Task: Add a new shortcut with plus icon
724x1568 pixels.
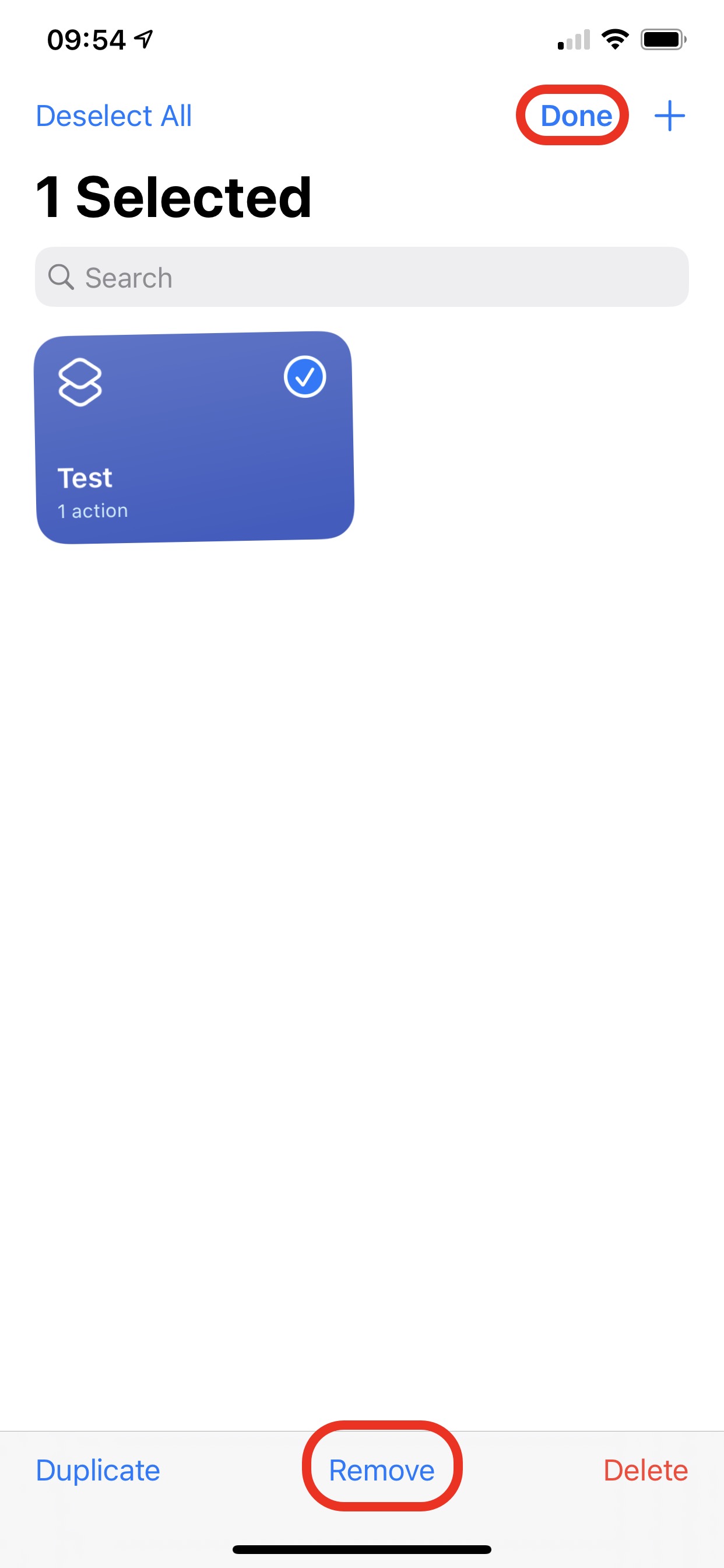Action: [669, 116]
